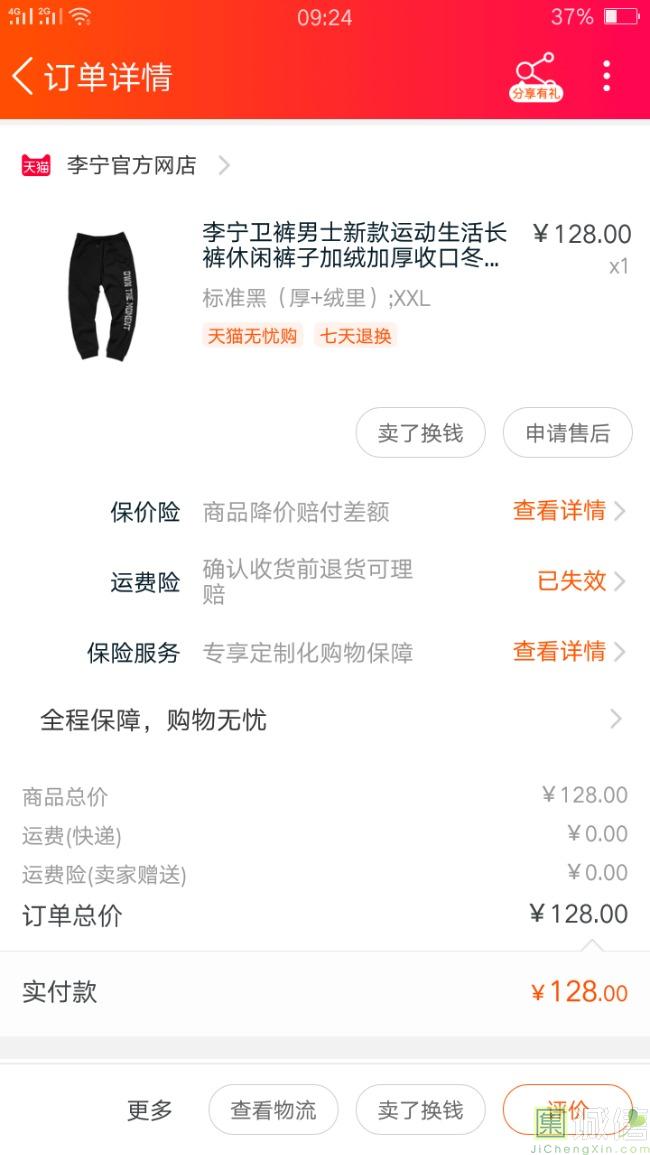The image size is (650, 1155).
Task: Go back from order details
Action: 24,76
